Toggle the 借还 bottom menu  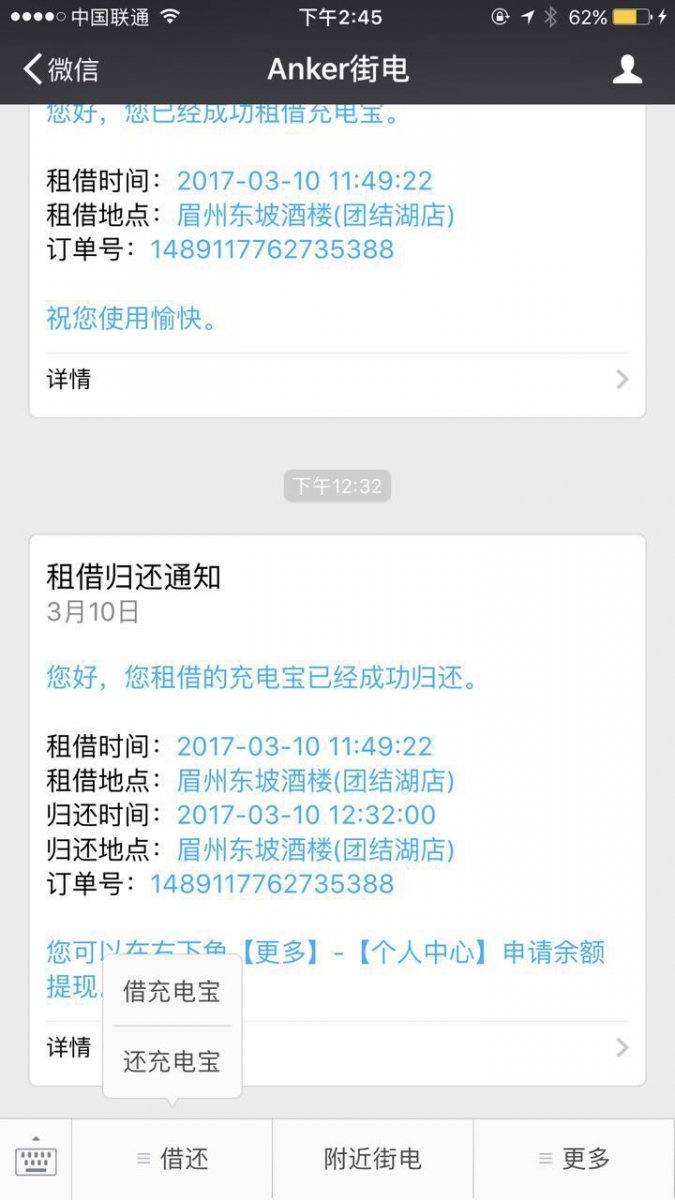(172, 1159)
